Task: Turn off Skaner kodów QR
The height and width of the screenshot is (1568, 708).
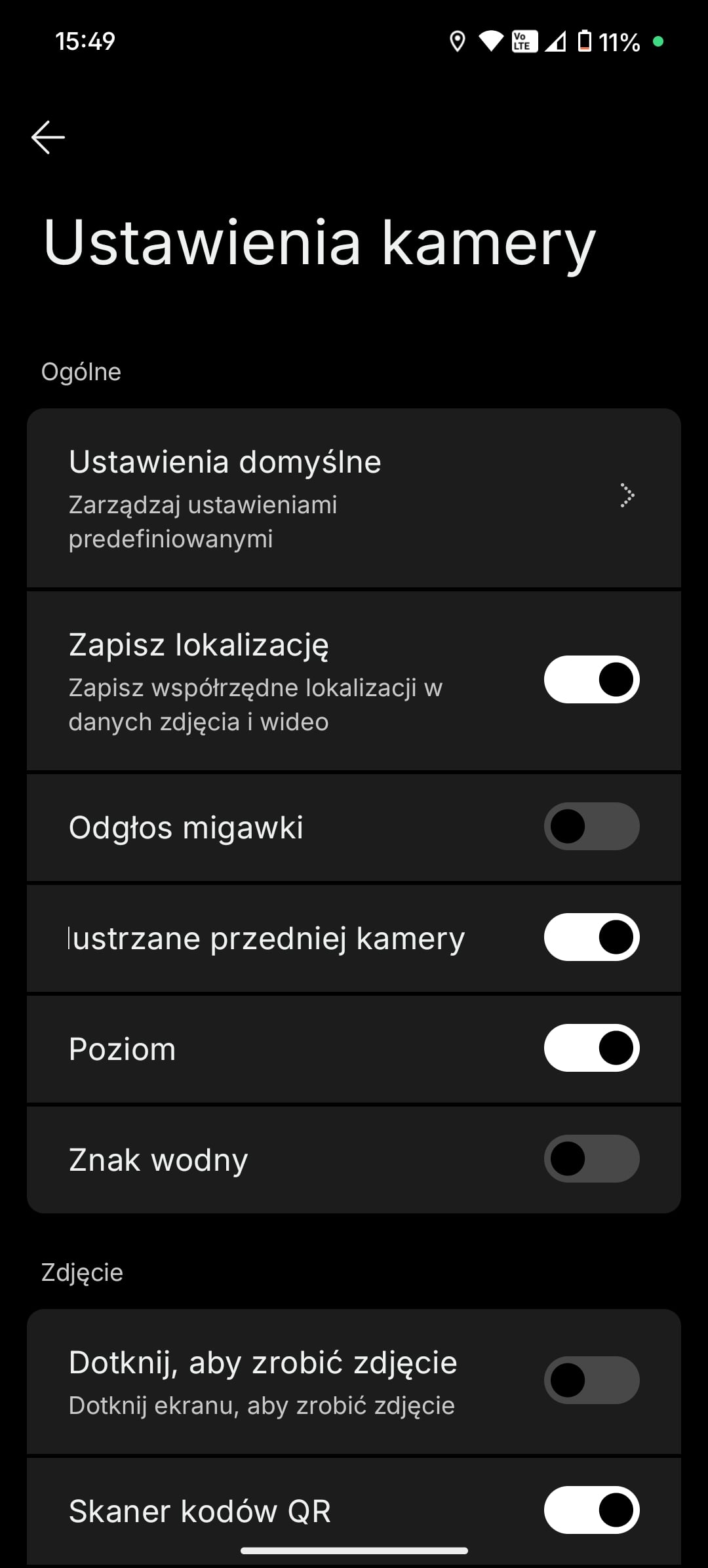Action: [x=591, y=1510]
